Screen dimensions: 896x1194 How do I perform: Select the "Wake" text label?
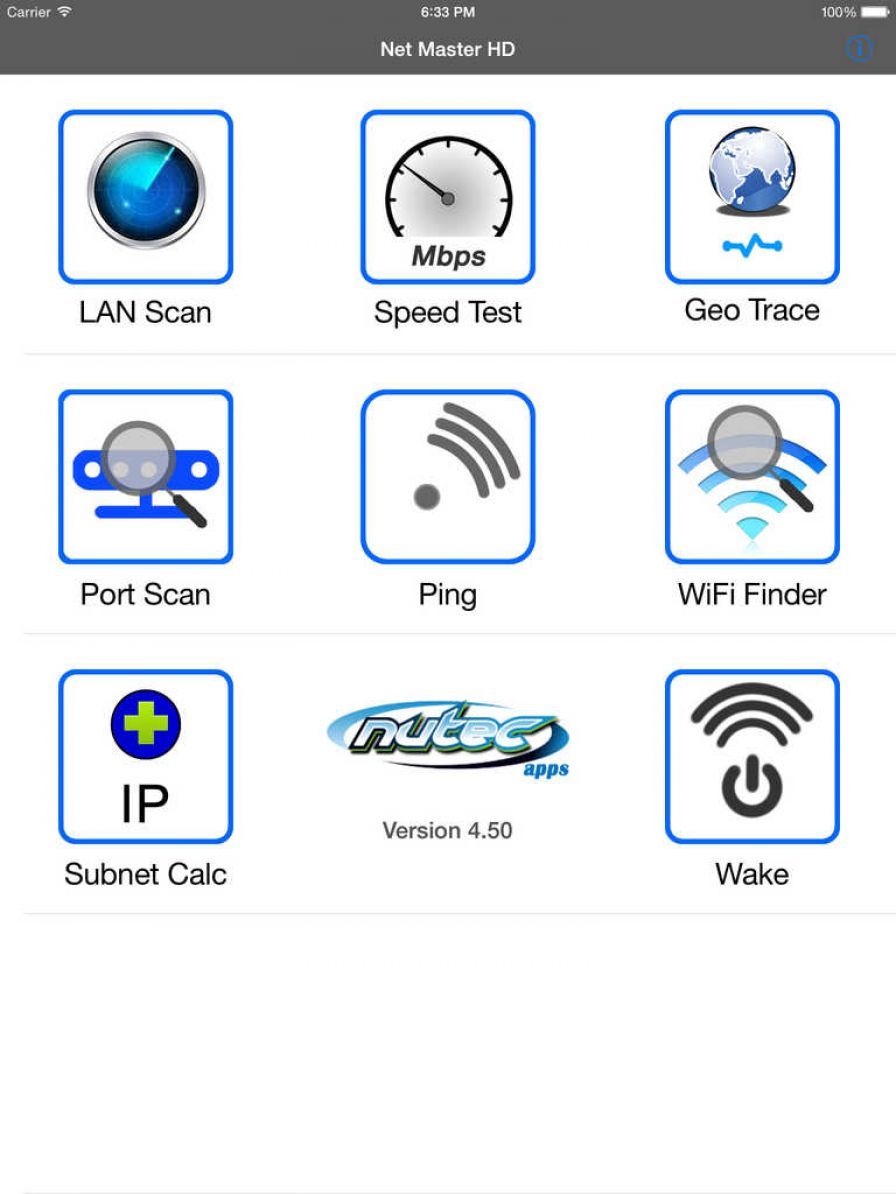point(752,874)
